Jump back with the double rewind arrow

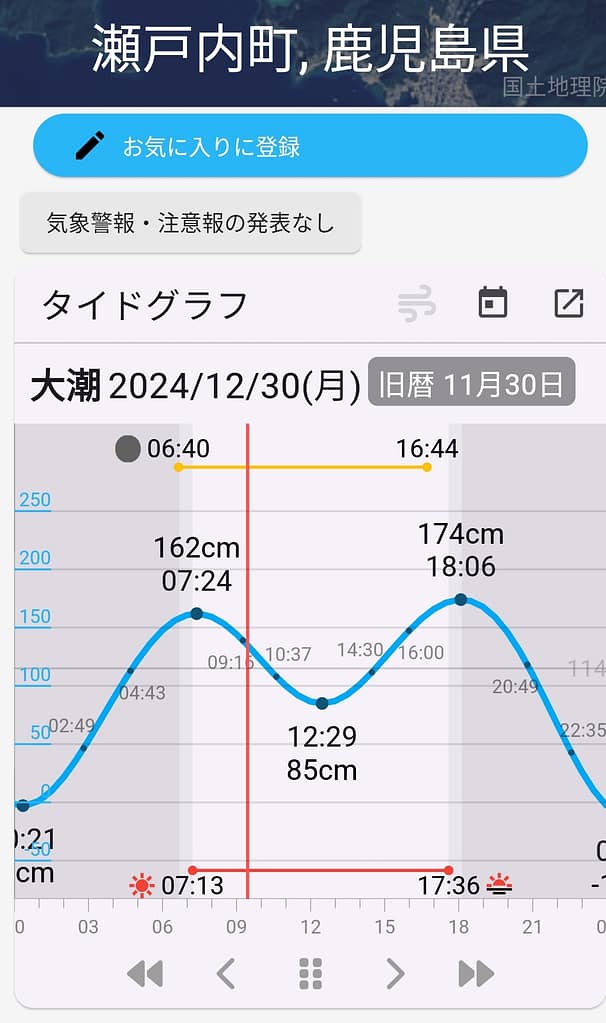145,972
